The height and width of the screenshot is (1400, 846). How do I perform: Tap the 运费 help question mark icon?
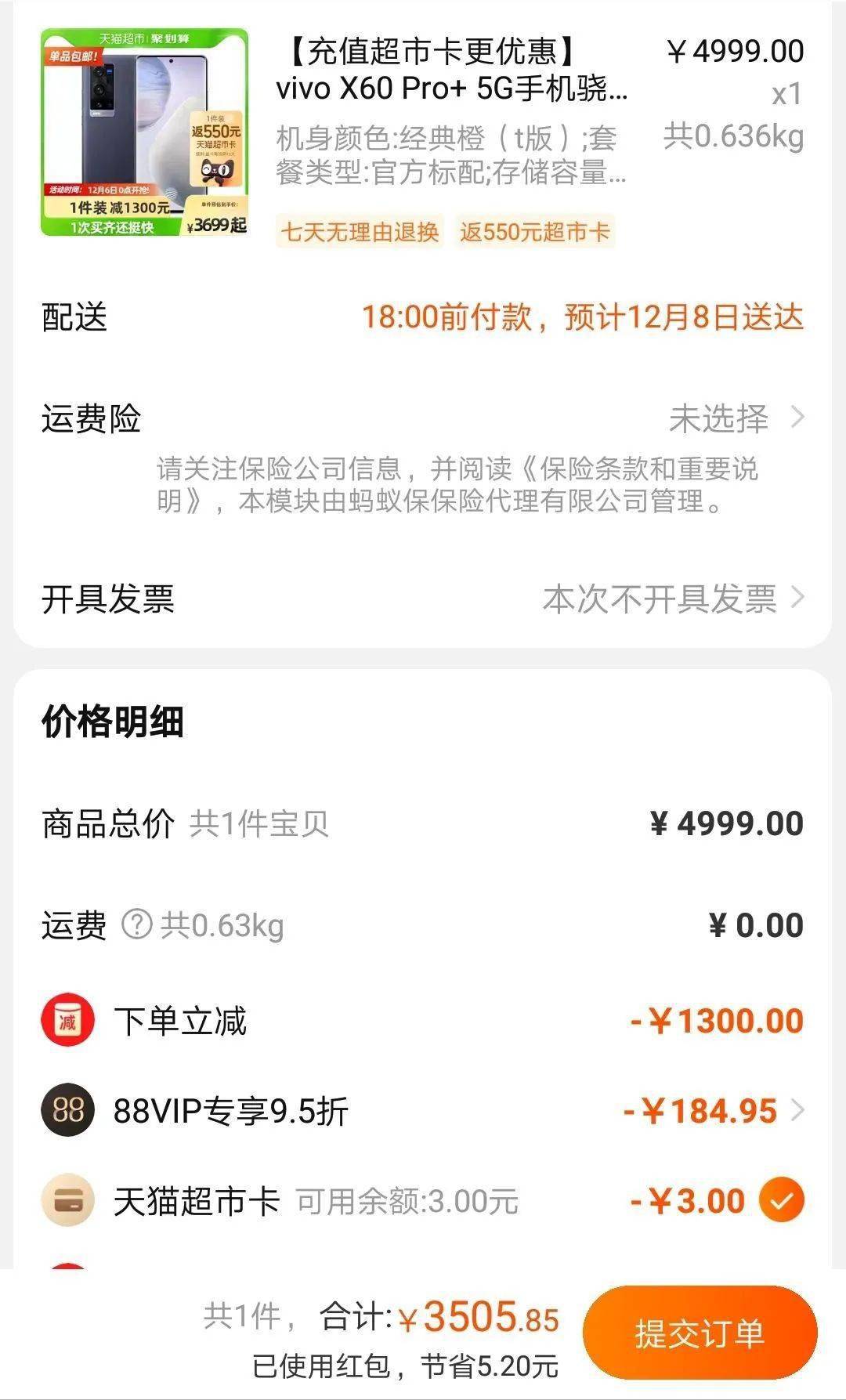pyautogui.click(x=136, y=925)
